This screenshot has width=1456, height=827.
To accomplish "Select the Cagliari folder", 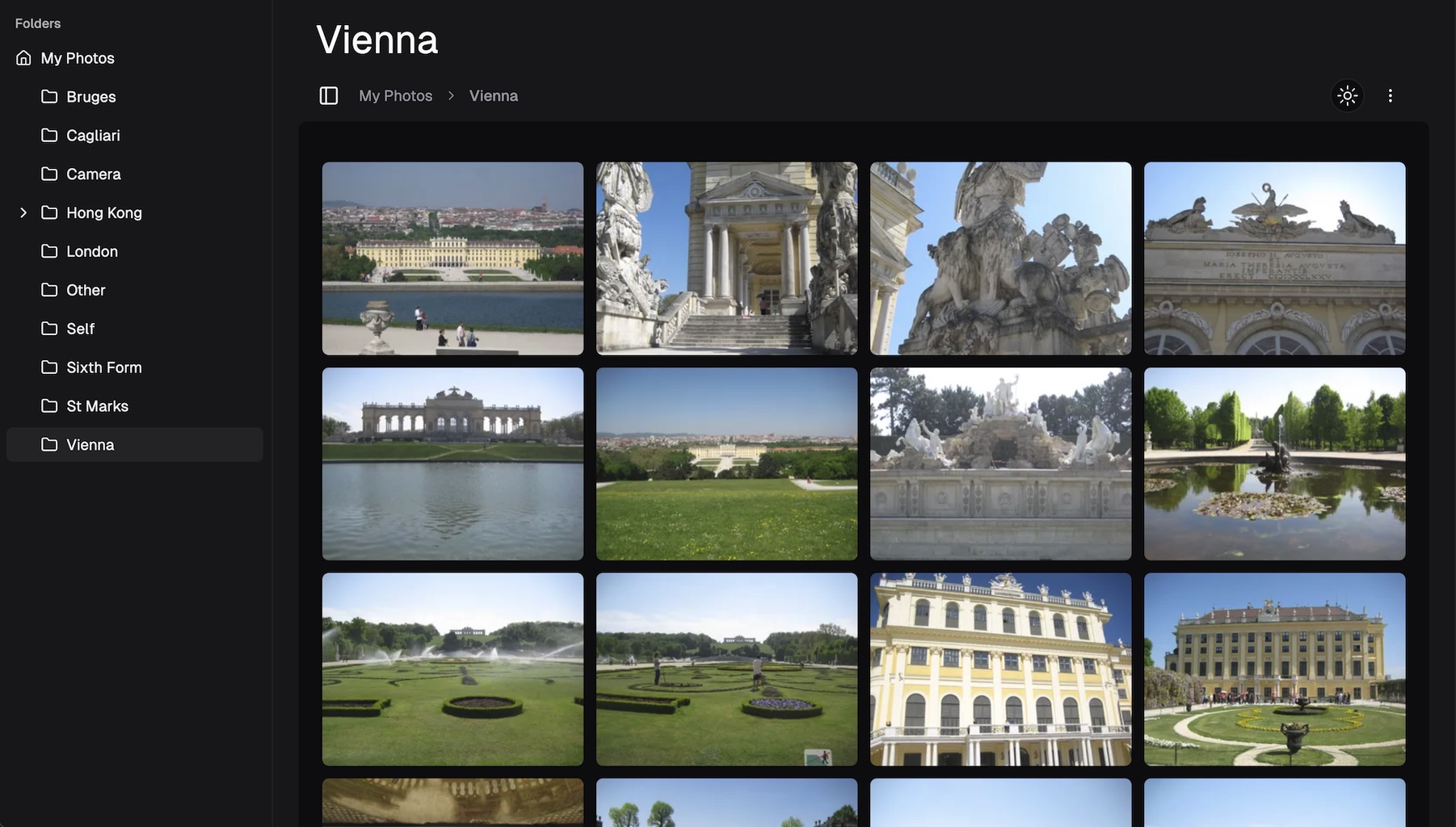I will click(93, 136).
